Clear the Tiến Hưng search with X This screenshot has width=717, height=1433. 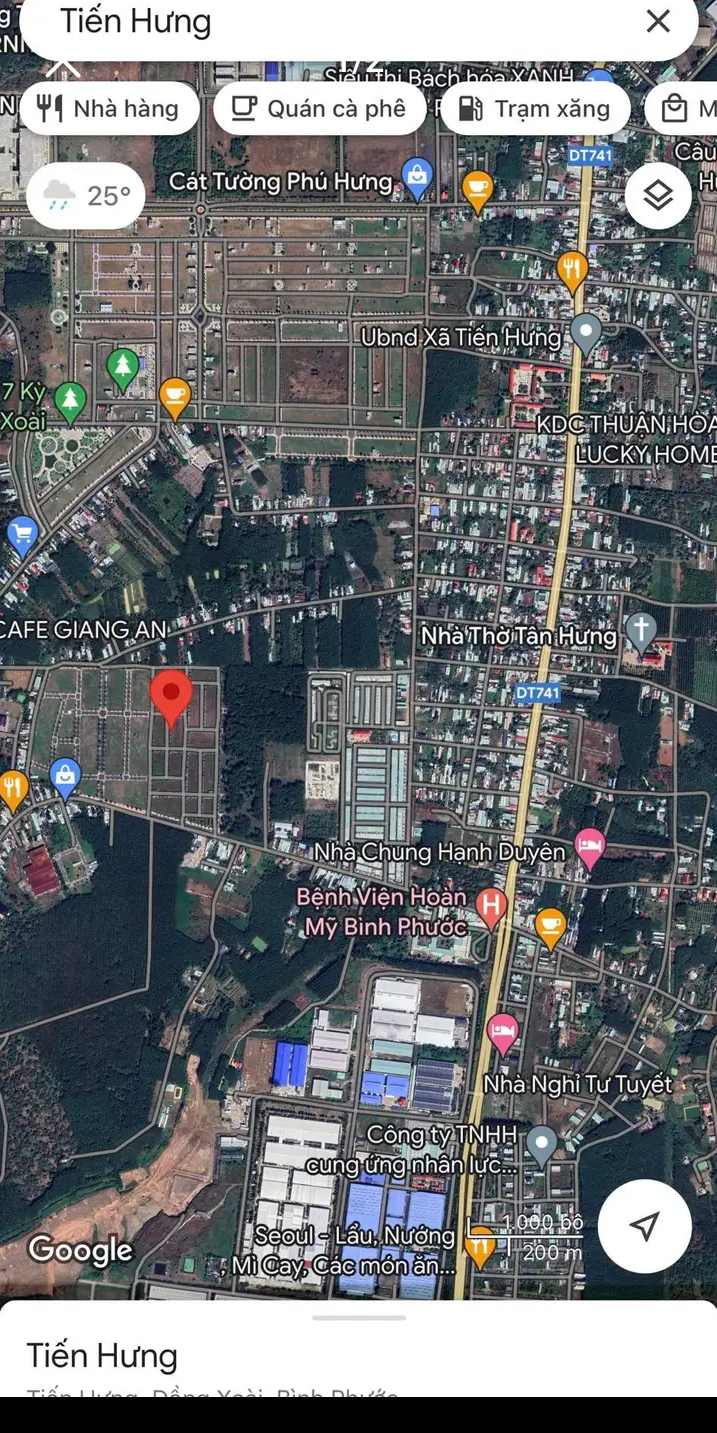tap(657, 21)
